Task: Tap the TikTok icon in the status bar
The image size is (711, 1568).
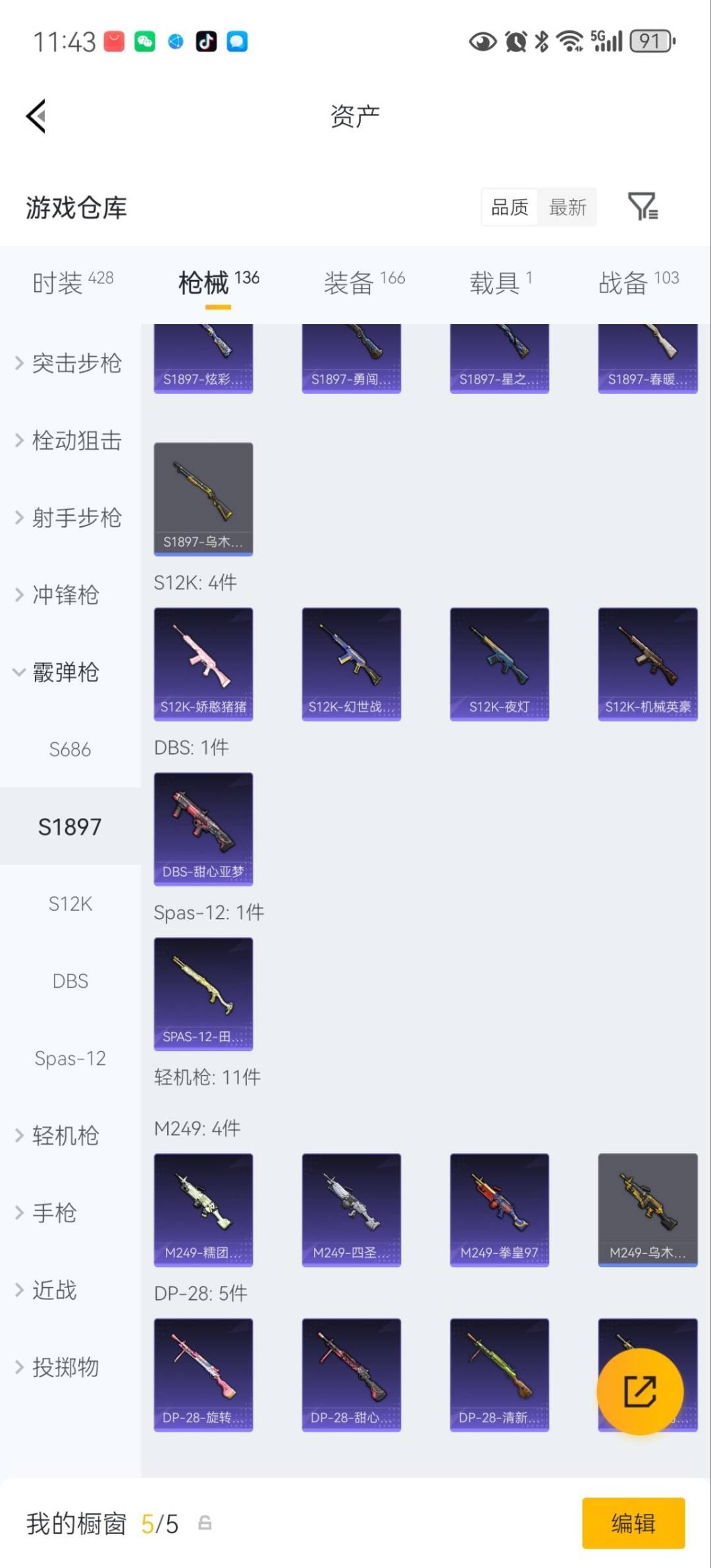Action: [207, 41]
